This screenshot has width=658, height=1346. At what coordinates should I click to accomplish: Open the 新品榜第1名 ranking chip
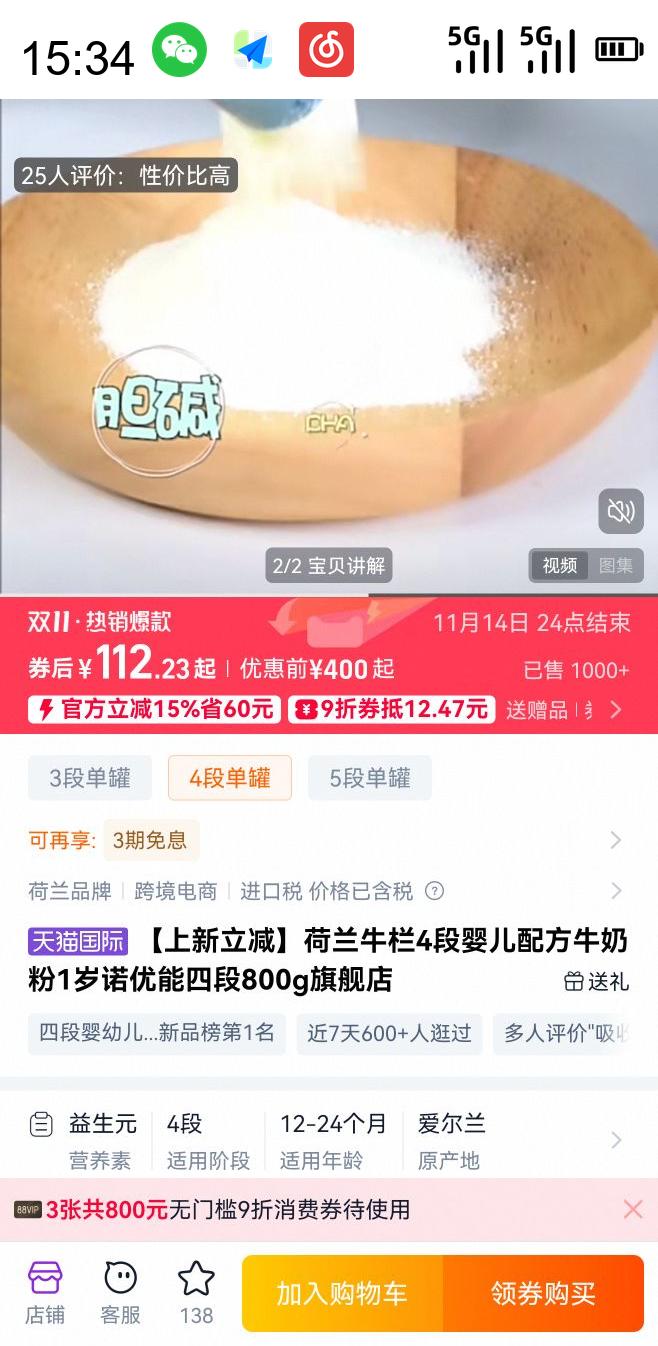coord(157,1033)
